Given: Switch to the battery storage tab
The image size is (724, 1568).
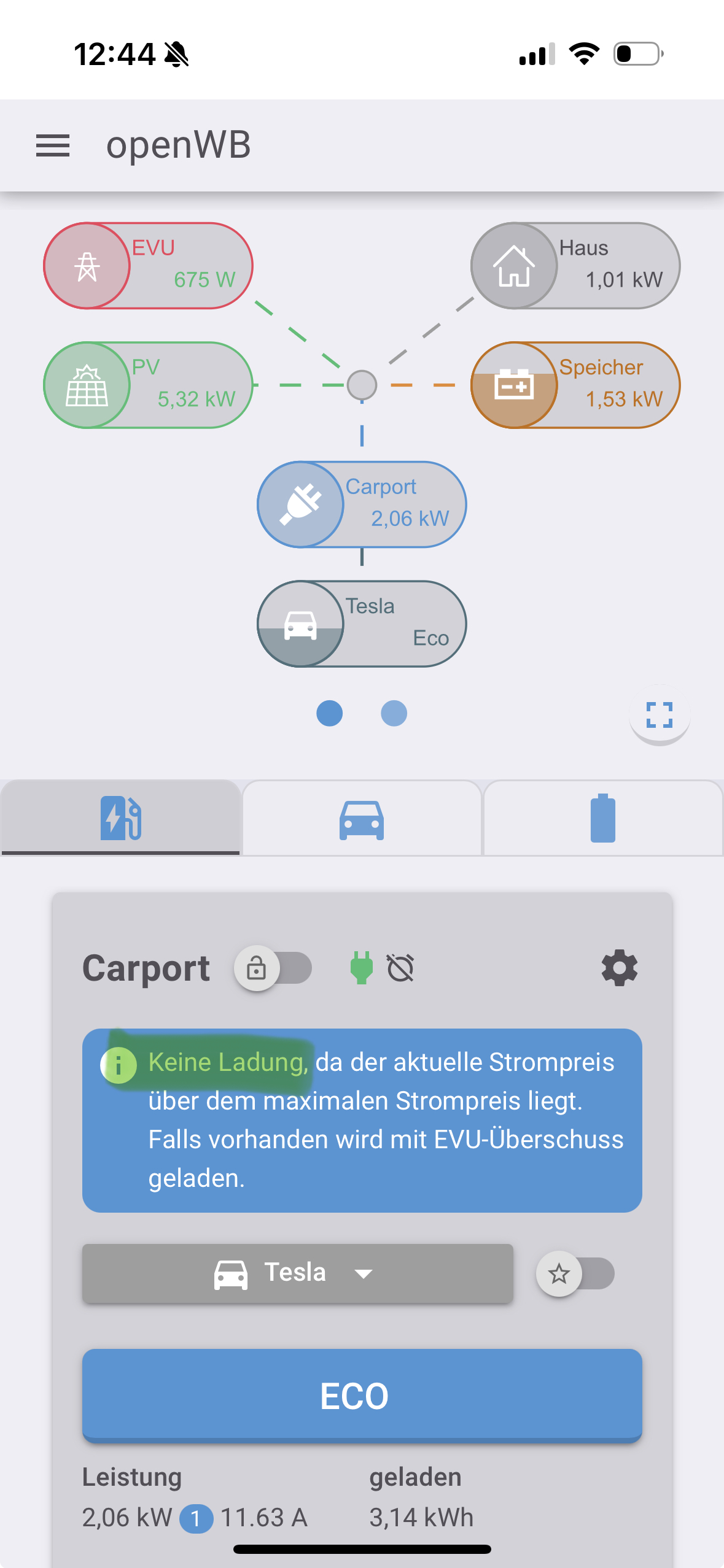Looking at the screenshot, I should [602, 819].
